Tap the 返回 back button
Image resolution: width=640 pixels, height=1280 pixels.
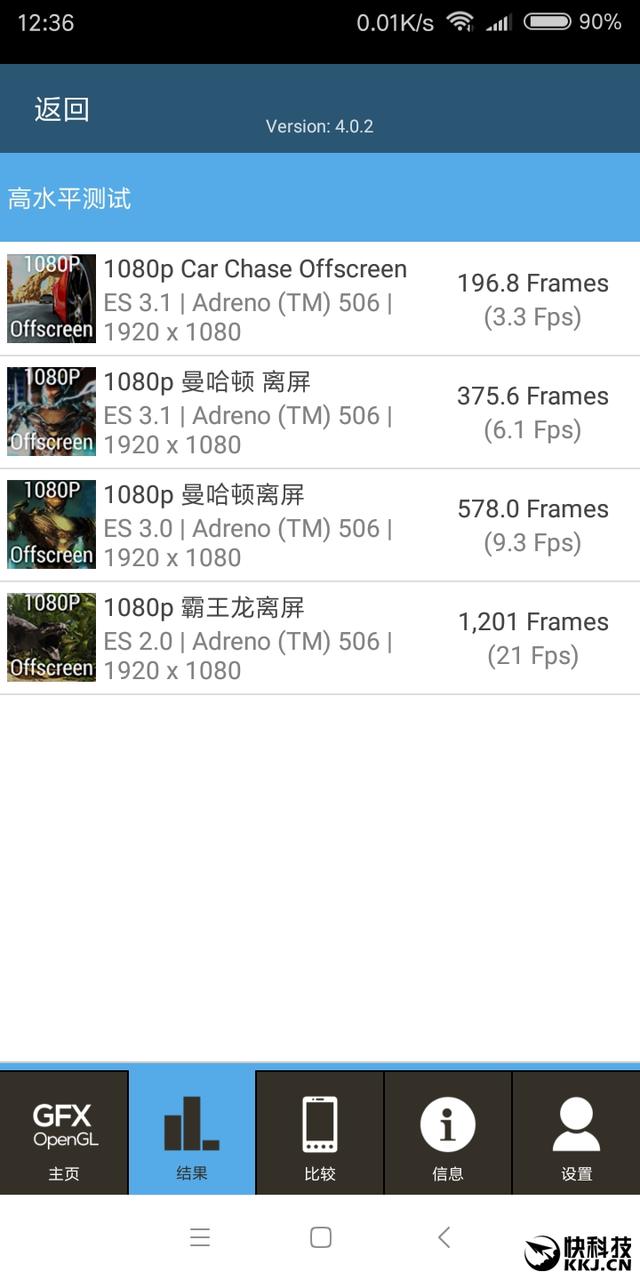(62, 109)
